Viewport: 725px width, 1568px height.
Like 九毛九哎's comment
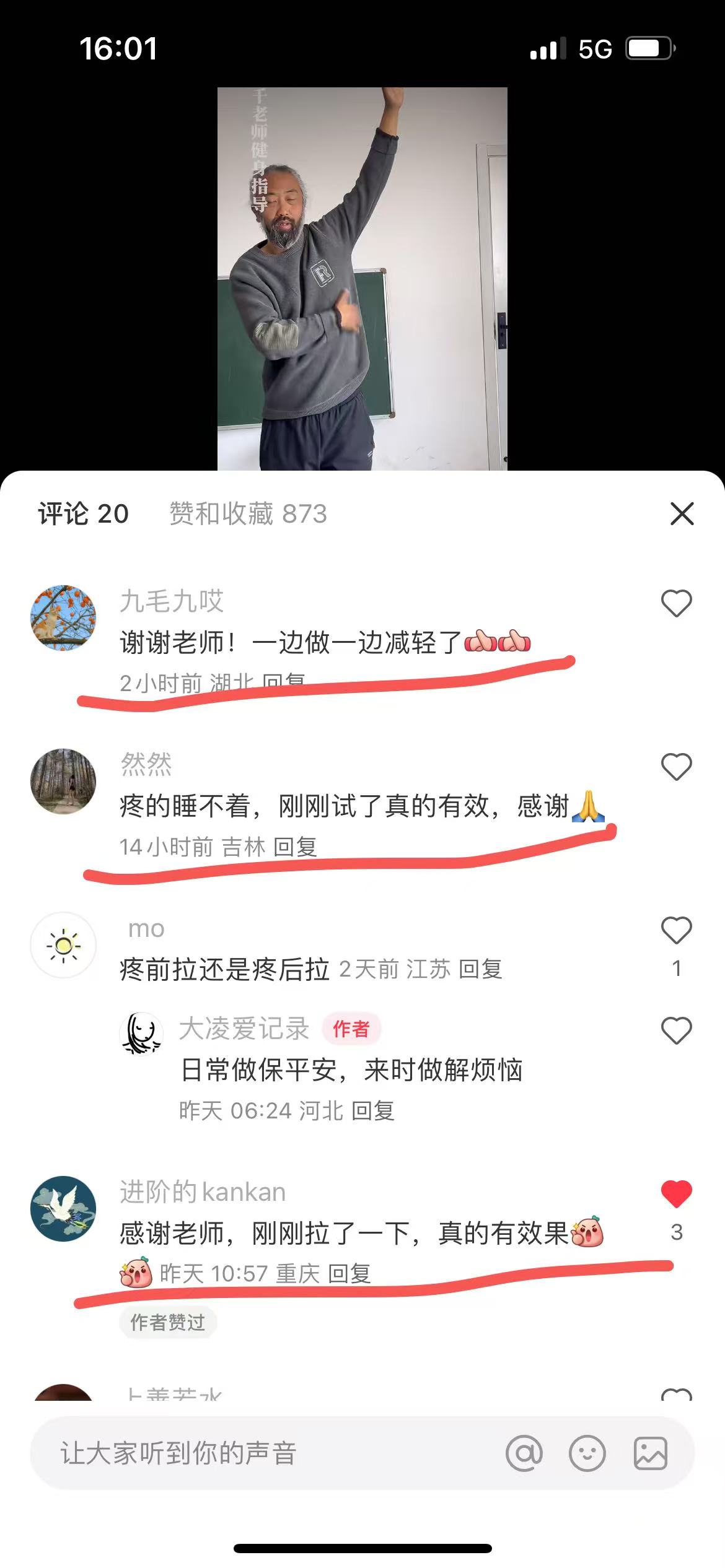tap(676, 603)
